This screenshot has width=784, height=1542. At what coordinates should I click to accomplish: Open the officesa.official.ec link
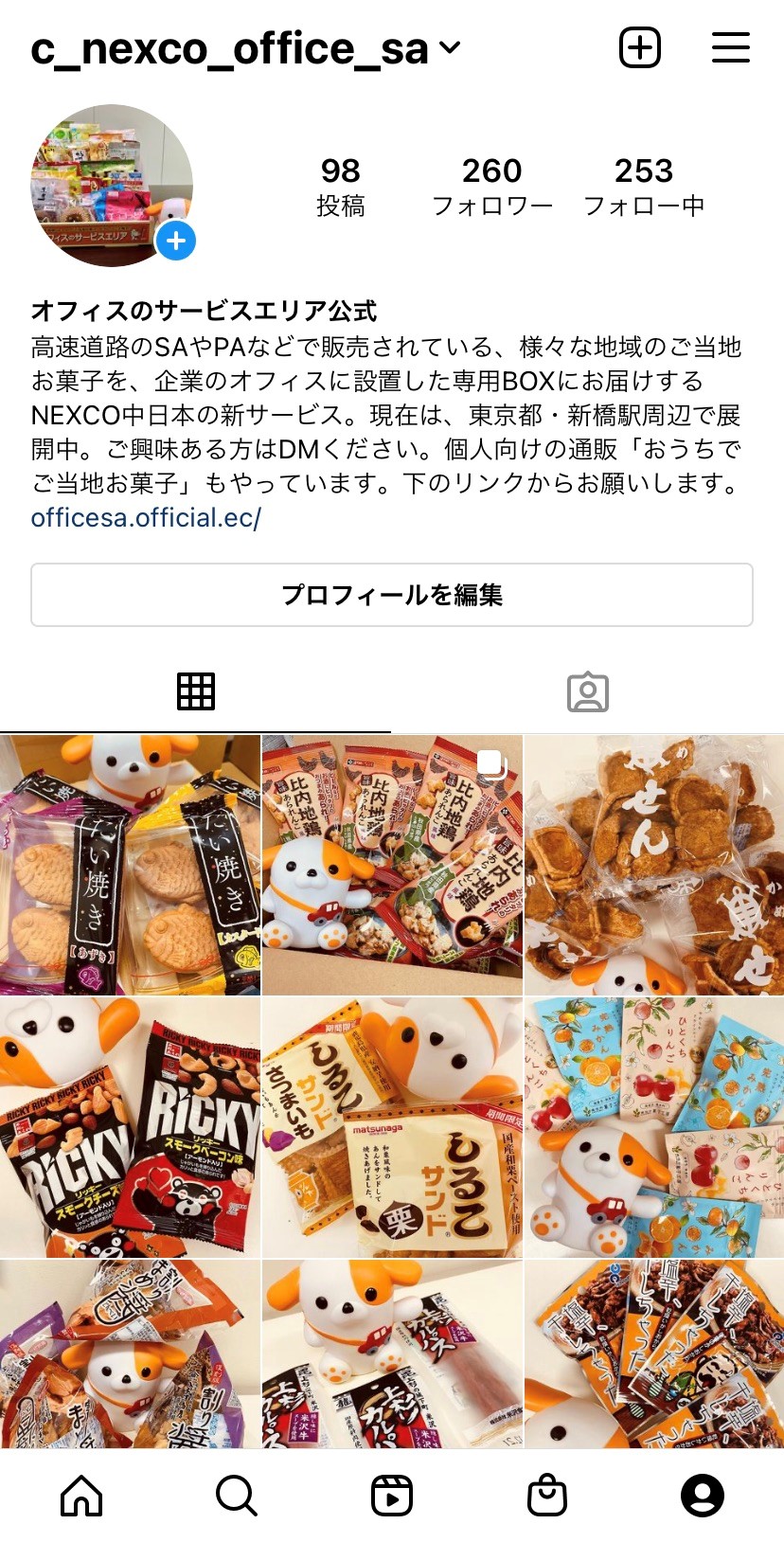146,518
